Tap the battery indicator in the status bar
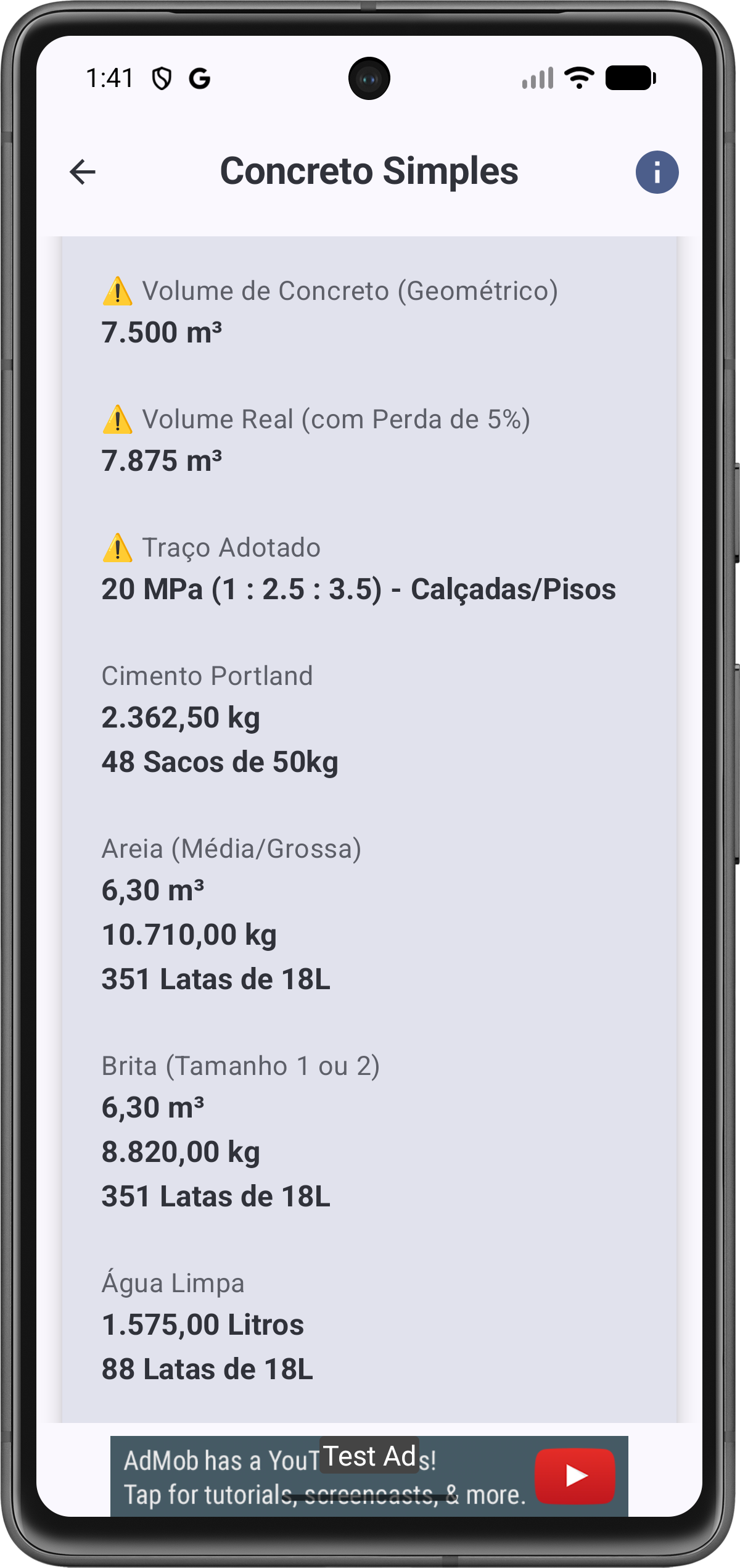This screenshot has height=1568, width=740. [630, 77]
